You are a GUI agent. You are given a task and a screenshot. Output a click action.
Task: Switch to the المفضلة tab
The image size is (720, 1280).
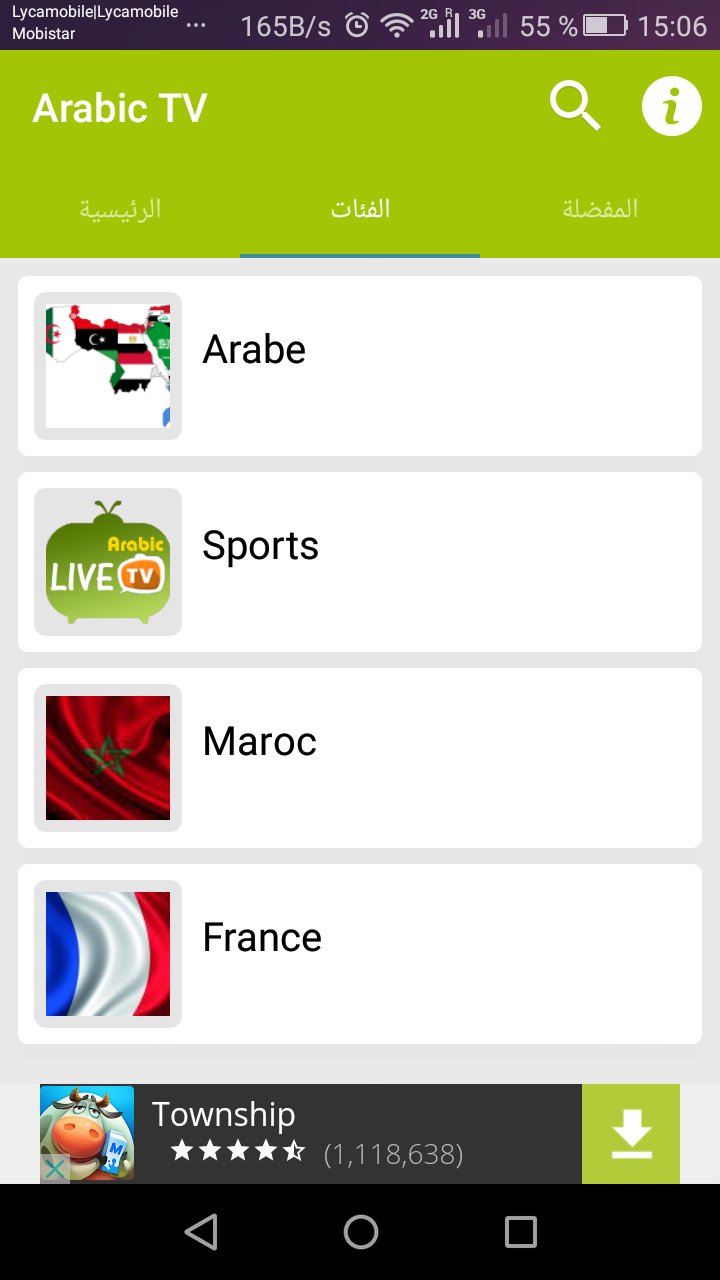(600, 209)
